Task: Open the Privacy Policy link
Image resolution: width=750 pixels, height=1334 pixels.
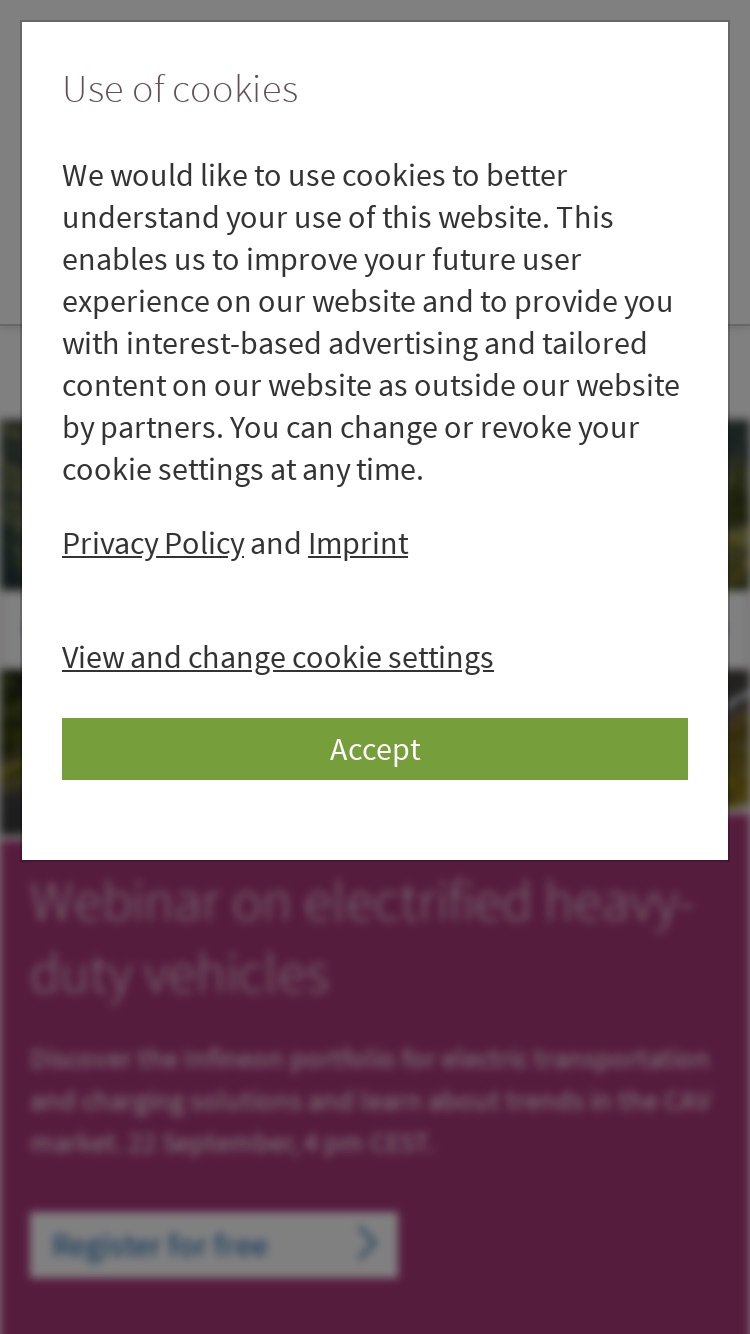Action: pyautogui.click(x=153, y=543)
